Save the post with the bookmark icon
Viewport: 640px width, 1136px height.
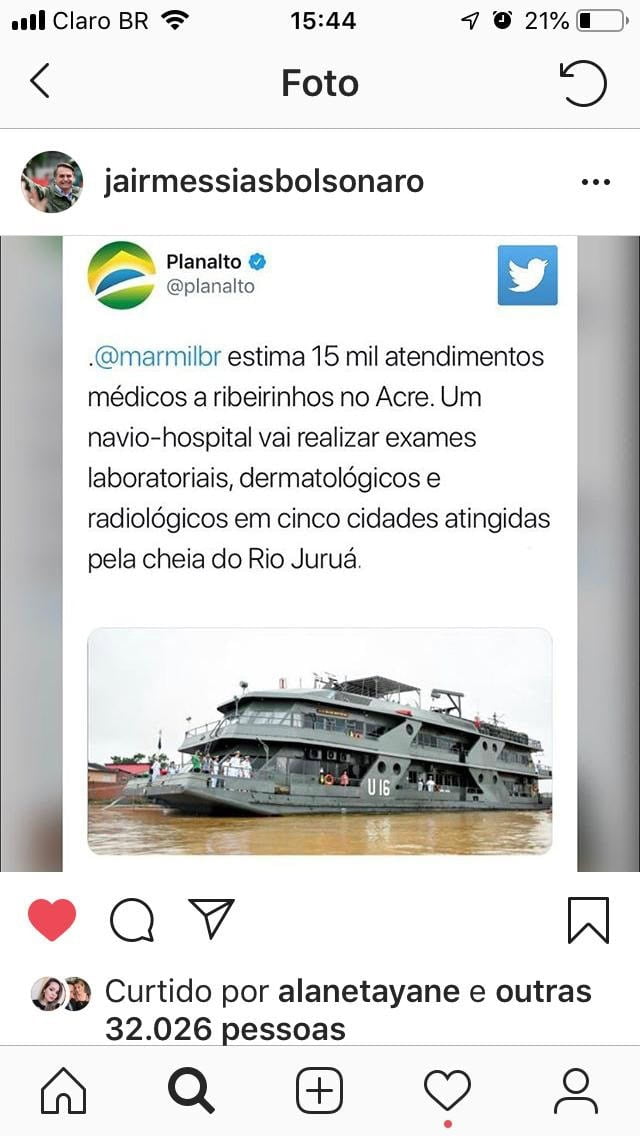588,920
